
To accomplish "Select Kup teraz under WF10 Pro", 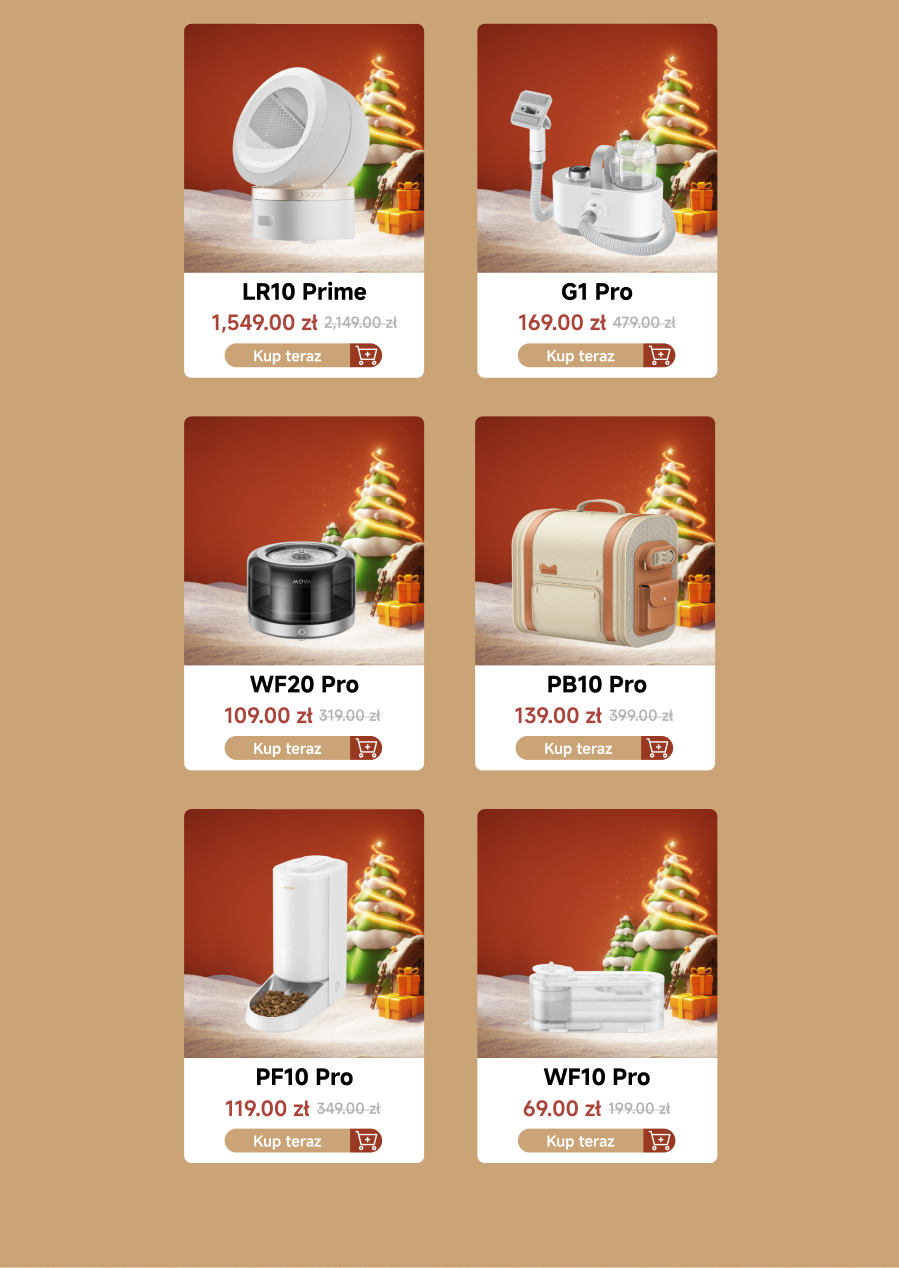I will pos(580,1141).
